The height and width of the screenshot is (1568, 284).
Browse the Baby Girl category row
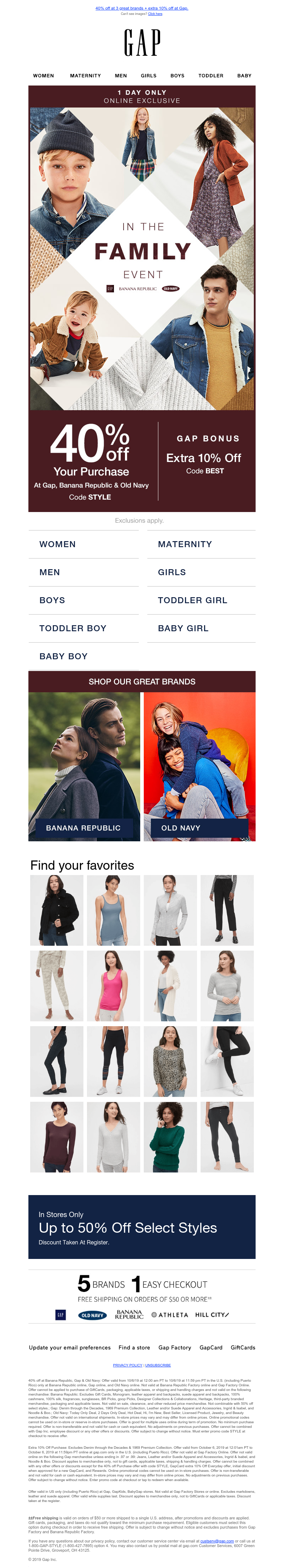[x=183, y=628]
